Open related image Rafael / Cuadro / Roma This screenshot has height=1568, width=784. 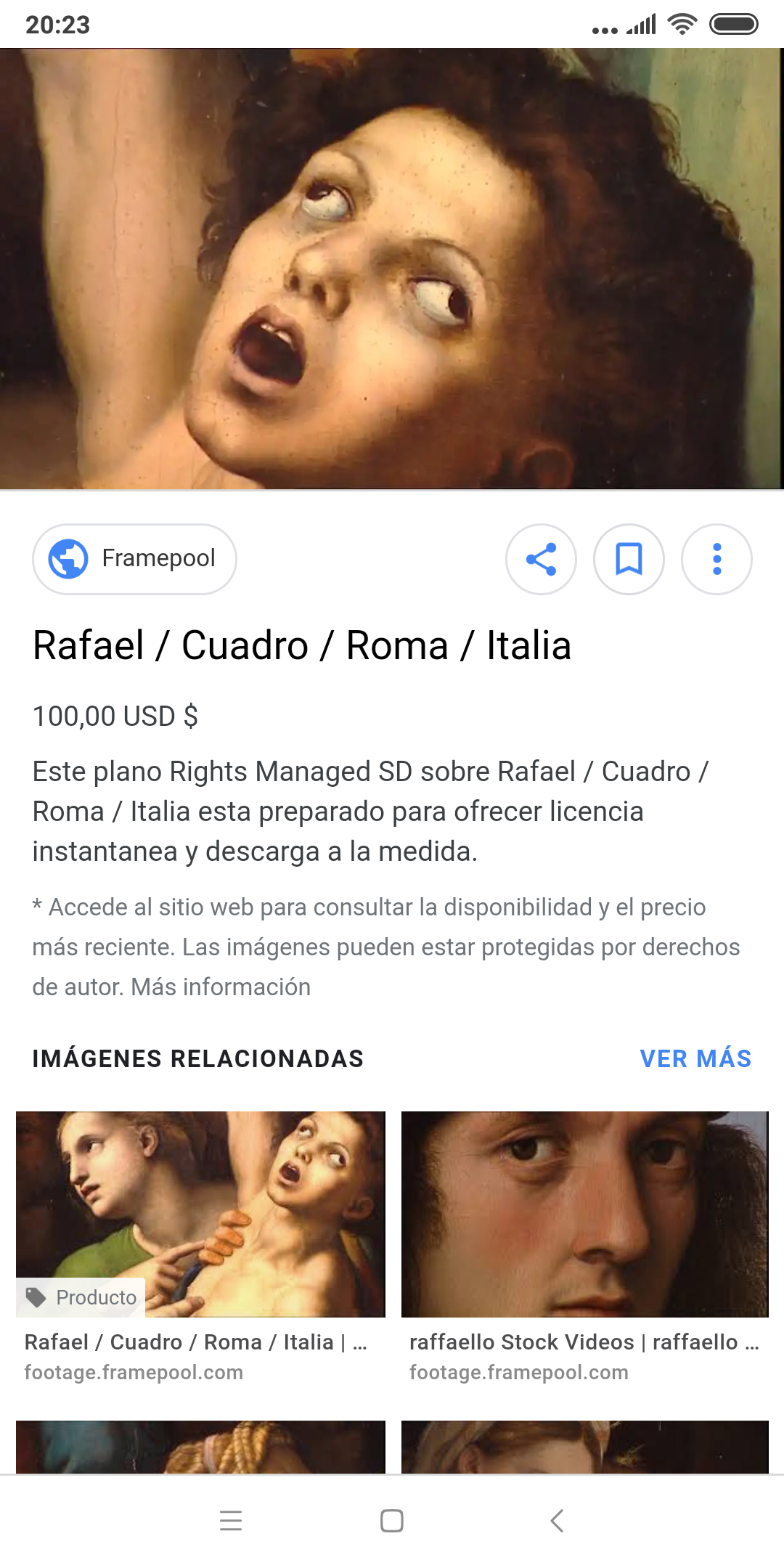(x=200, y=1214)
